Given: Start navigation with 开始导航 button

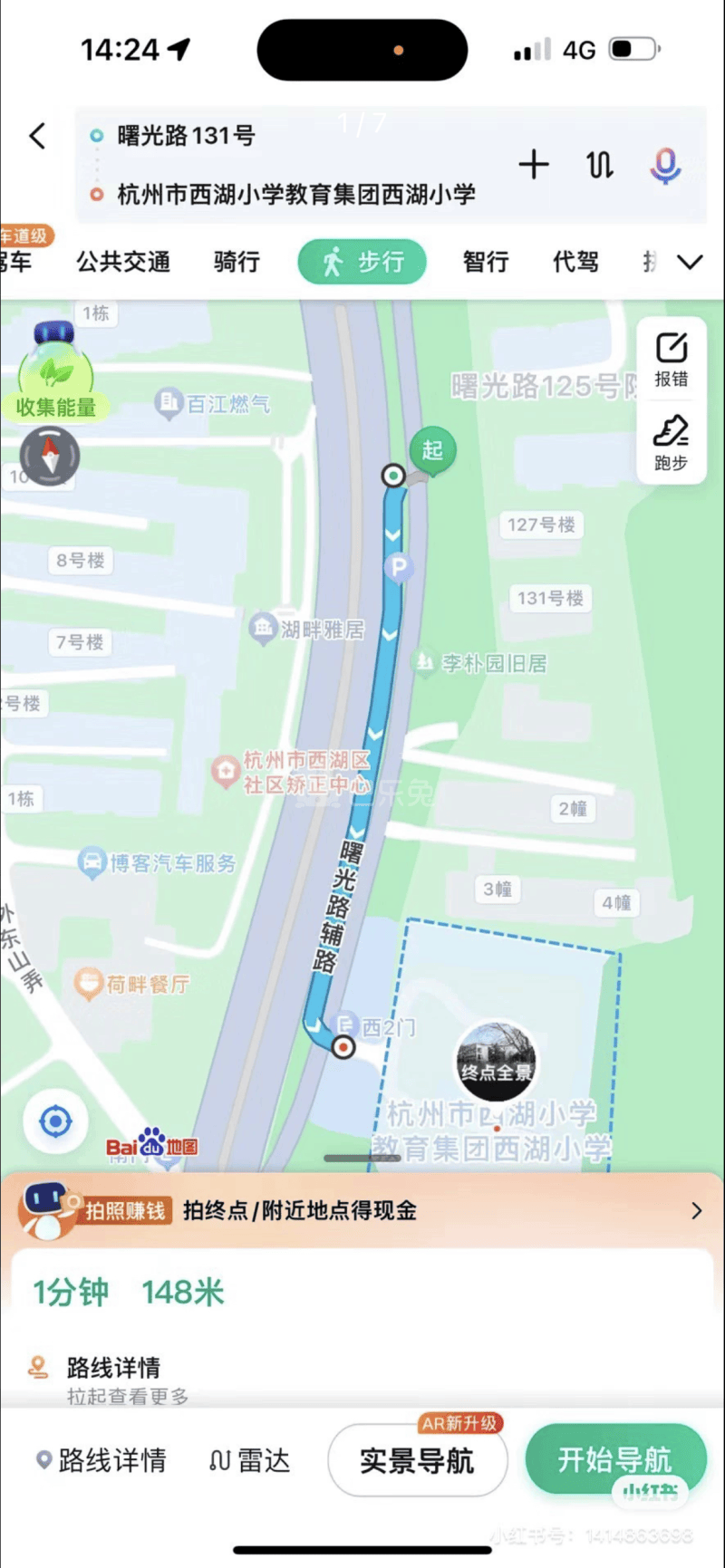Looking at the screenshot, I should tap(616, 1460).
